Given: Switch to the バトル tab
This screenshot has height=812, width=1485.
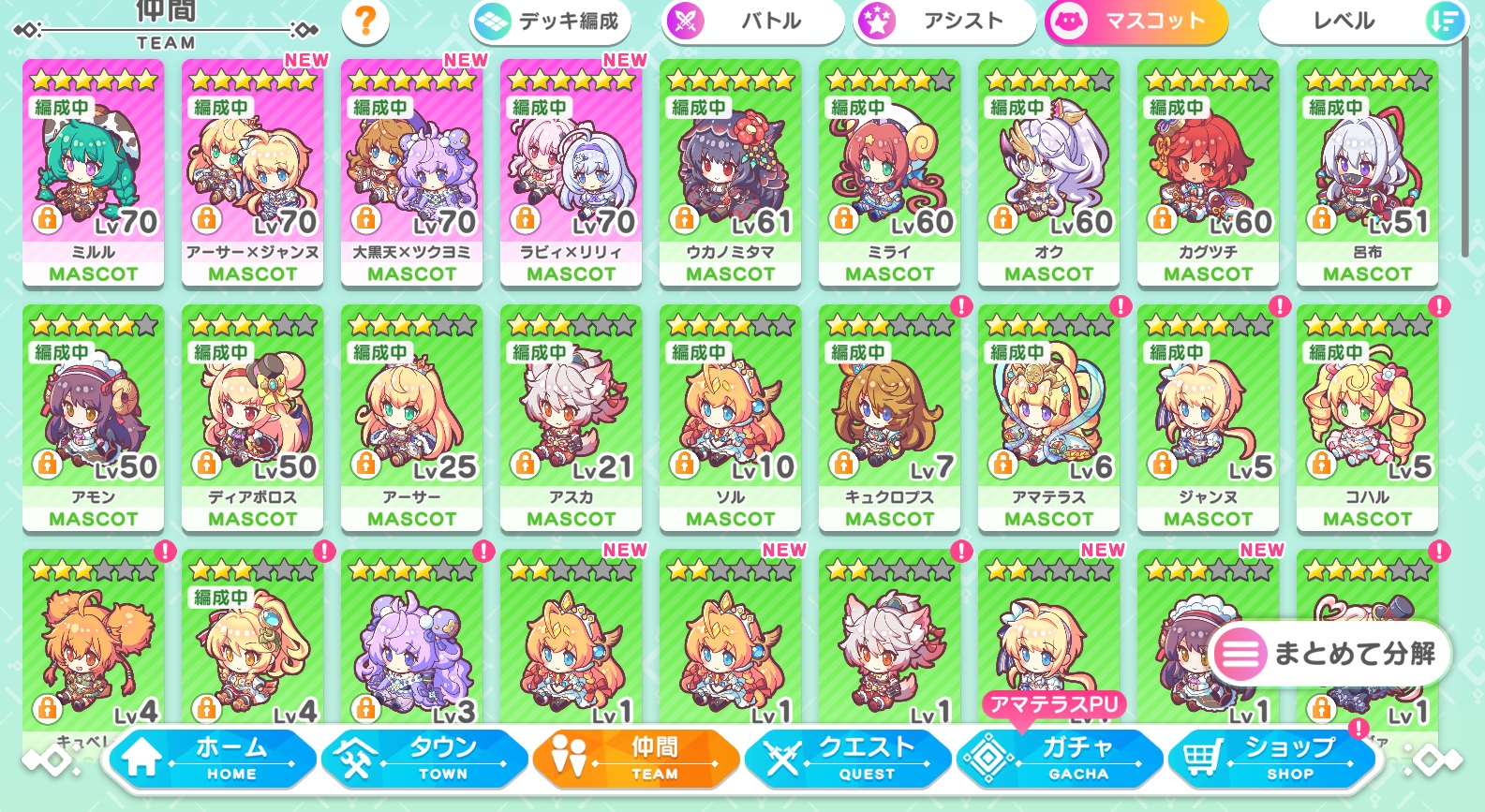Looking at the screenshot, I should click(x=752, y=21).
